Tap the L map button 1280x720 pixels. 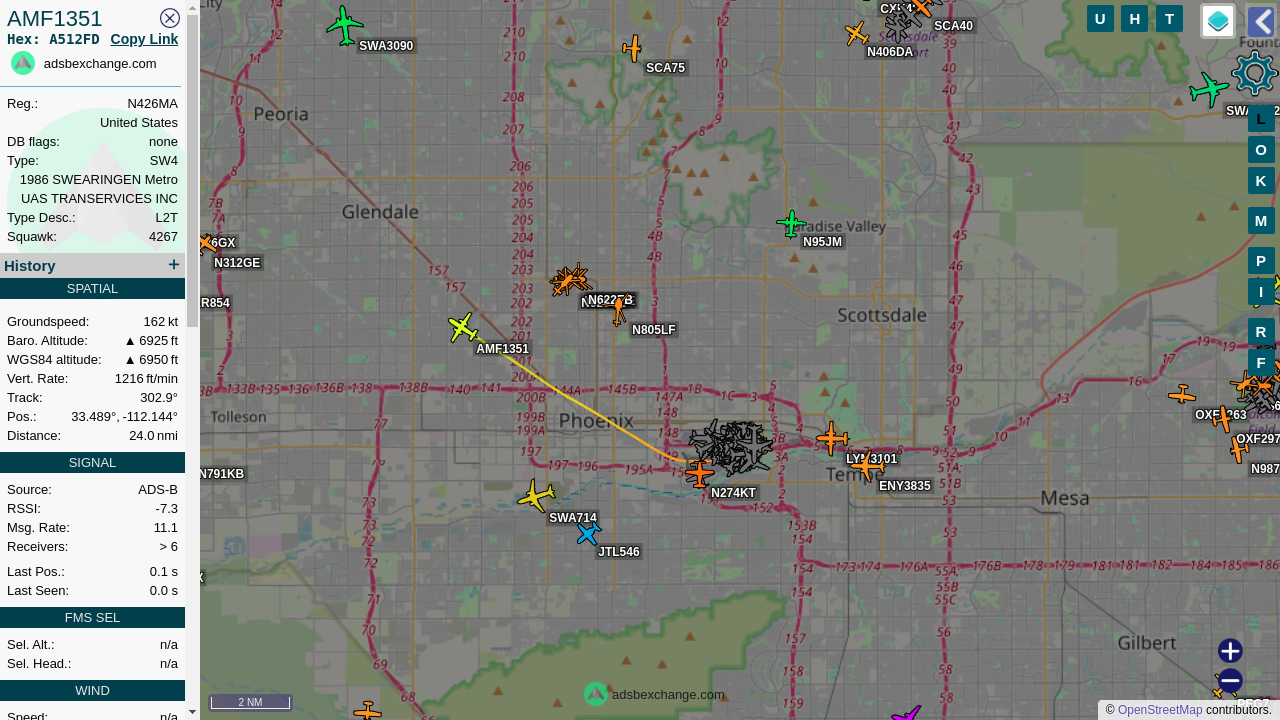[x=1261, y=119]
